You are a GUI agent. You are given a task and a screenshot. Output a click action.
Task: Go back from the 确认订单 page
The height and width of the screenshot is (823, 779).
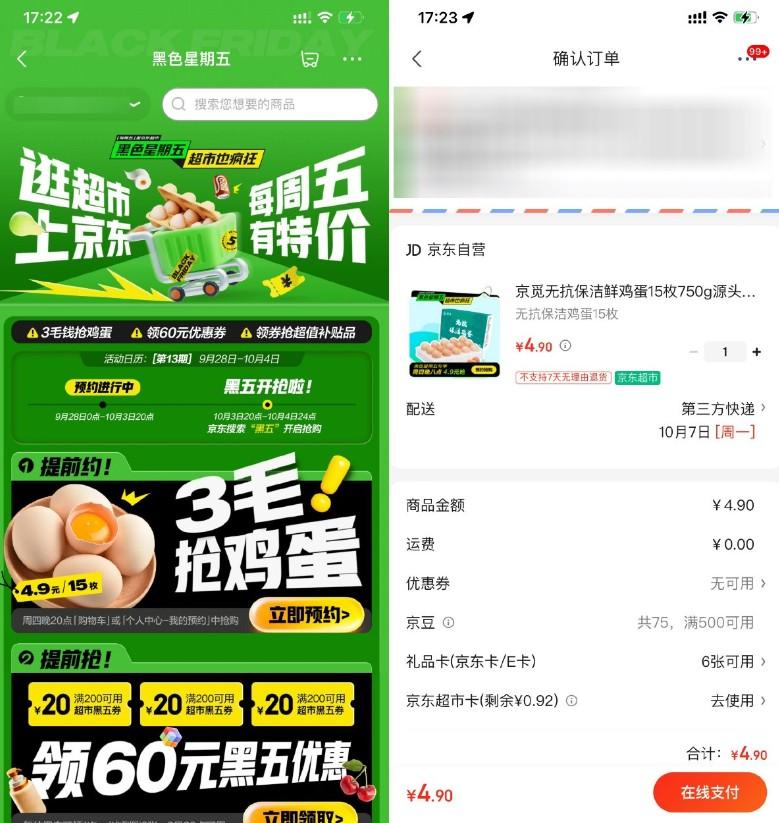(x=417, y=59)
